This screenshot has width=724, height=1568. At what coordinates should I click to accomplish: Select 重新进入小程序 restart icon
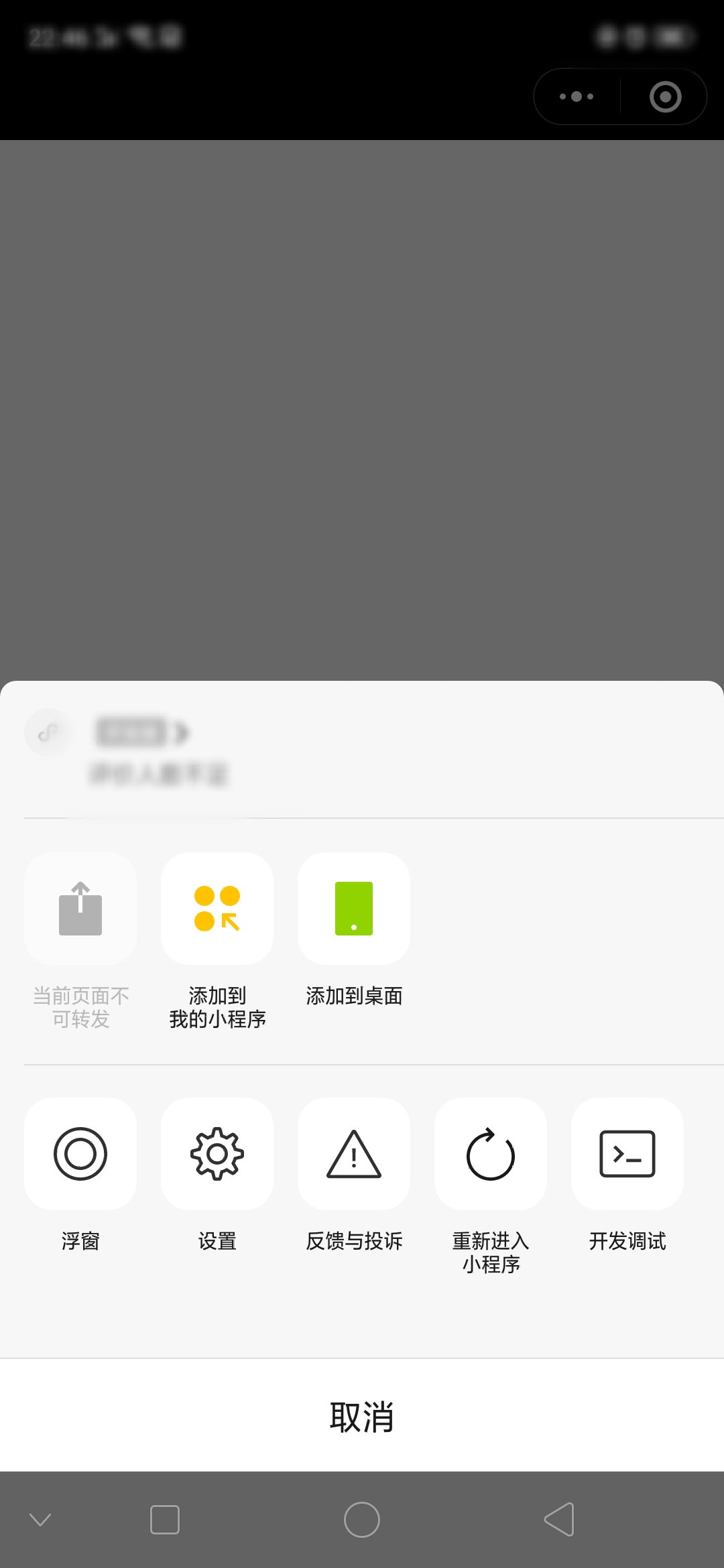coord(490,1155)
